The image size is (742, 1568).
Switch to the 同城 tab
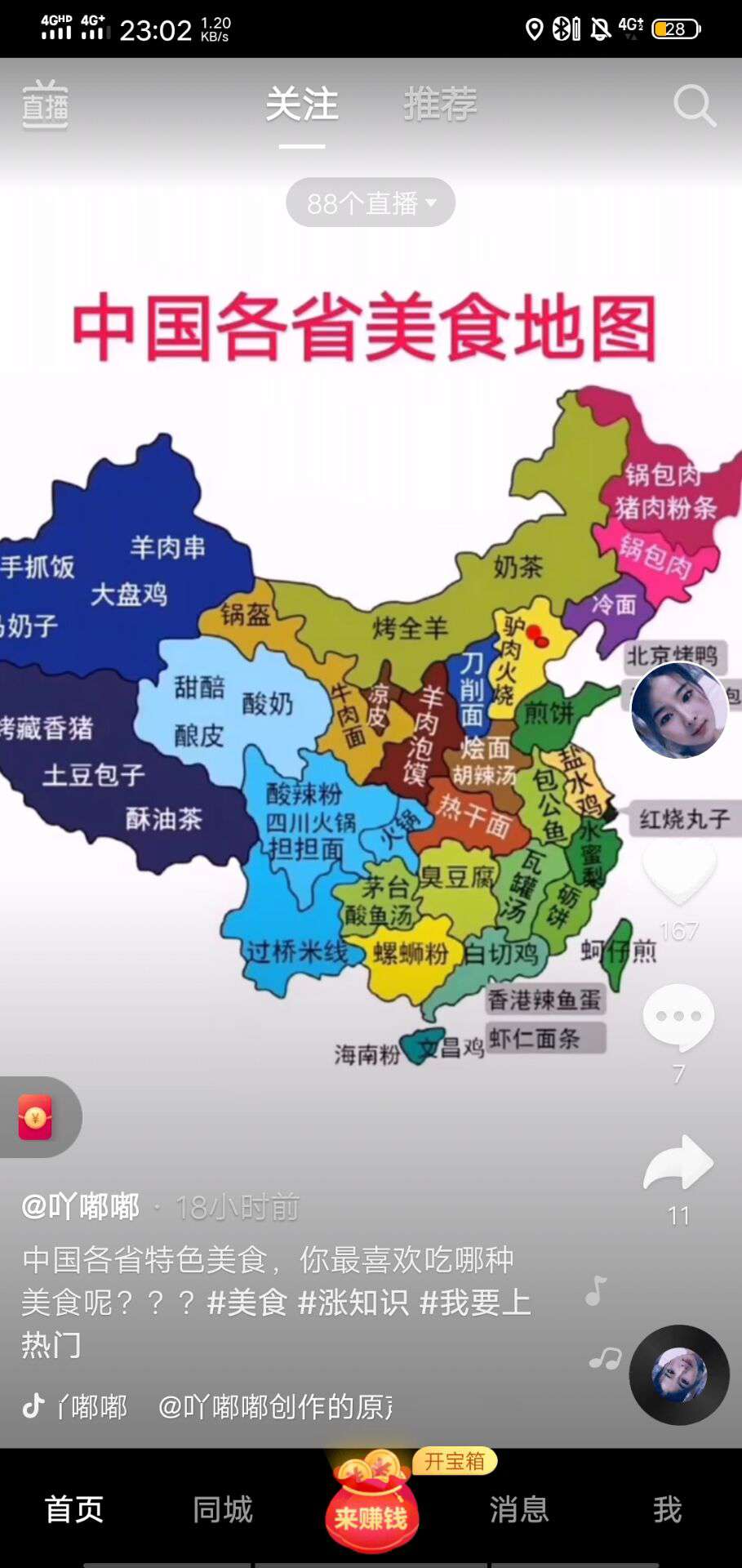click(x=223, y=1509)
